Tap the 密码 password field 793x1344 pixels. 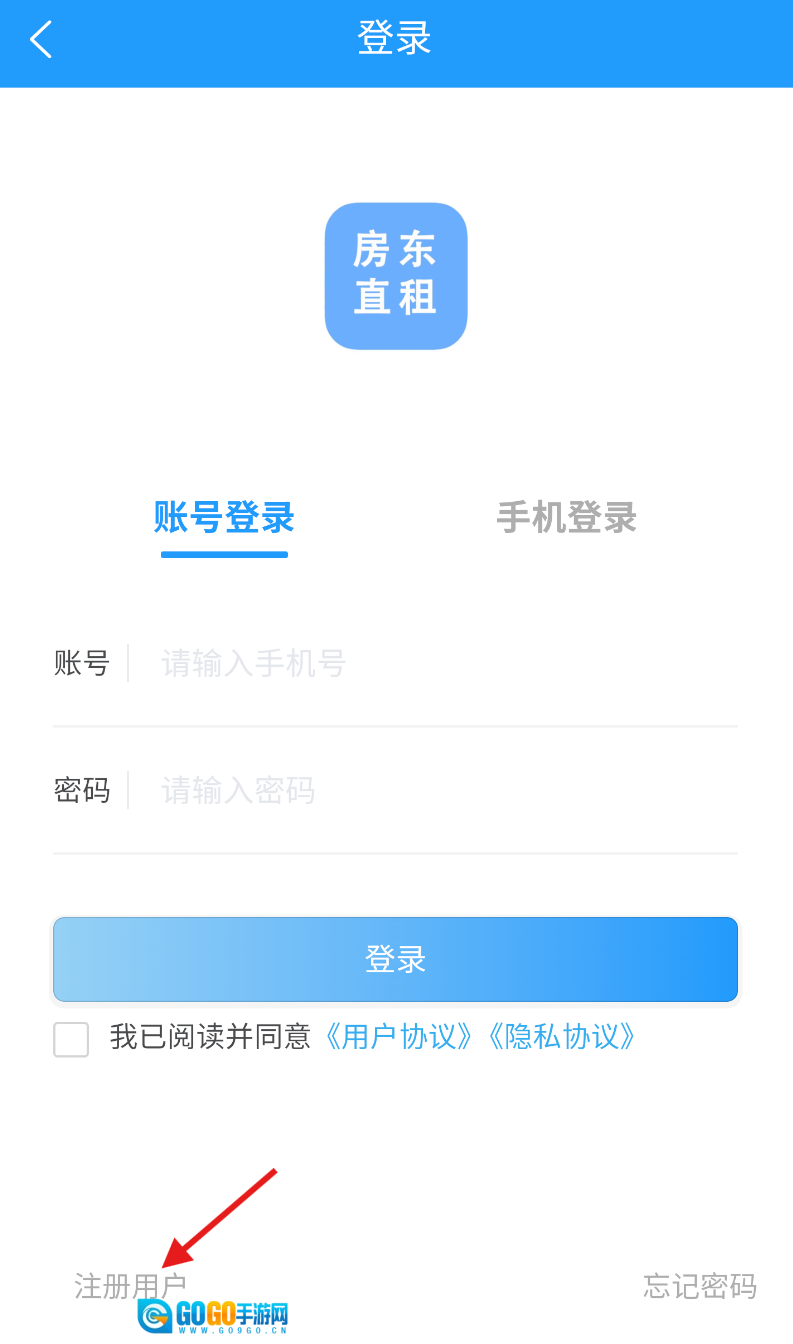[x=440, y=791]
